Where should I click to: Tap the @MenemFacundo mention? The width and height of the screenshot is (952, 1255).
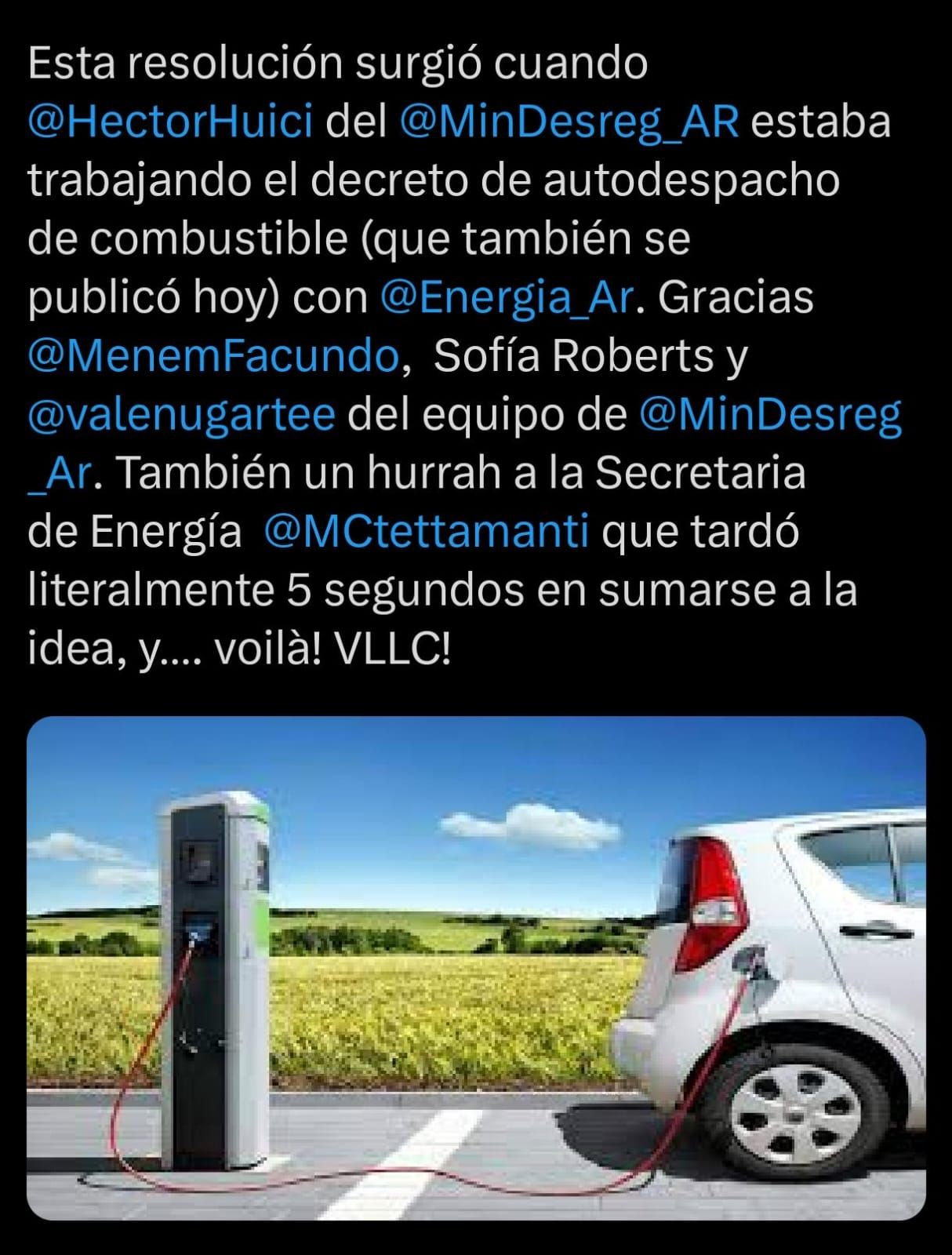(213, 356)
